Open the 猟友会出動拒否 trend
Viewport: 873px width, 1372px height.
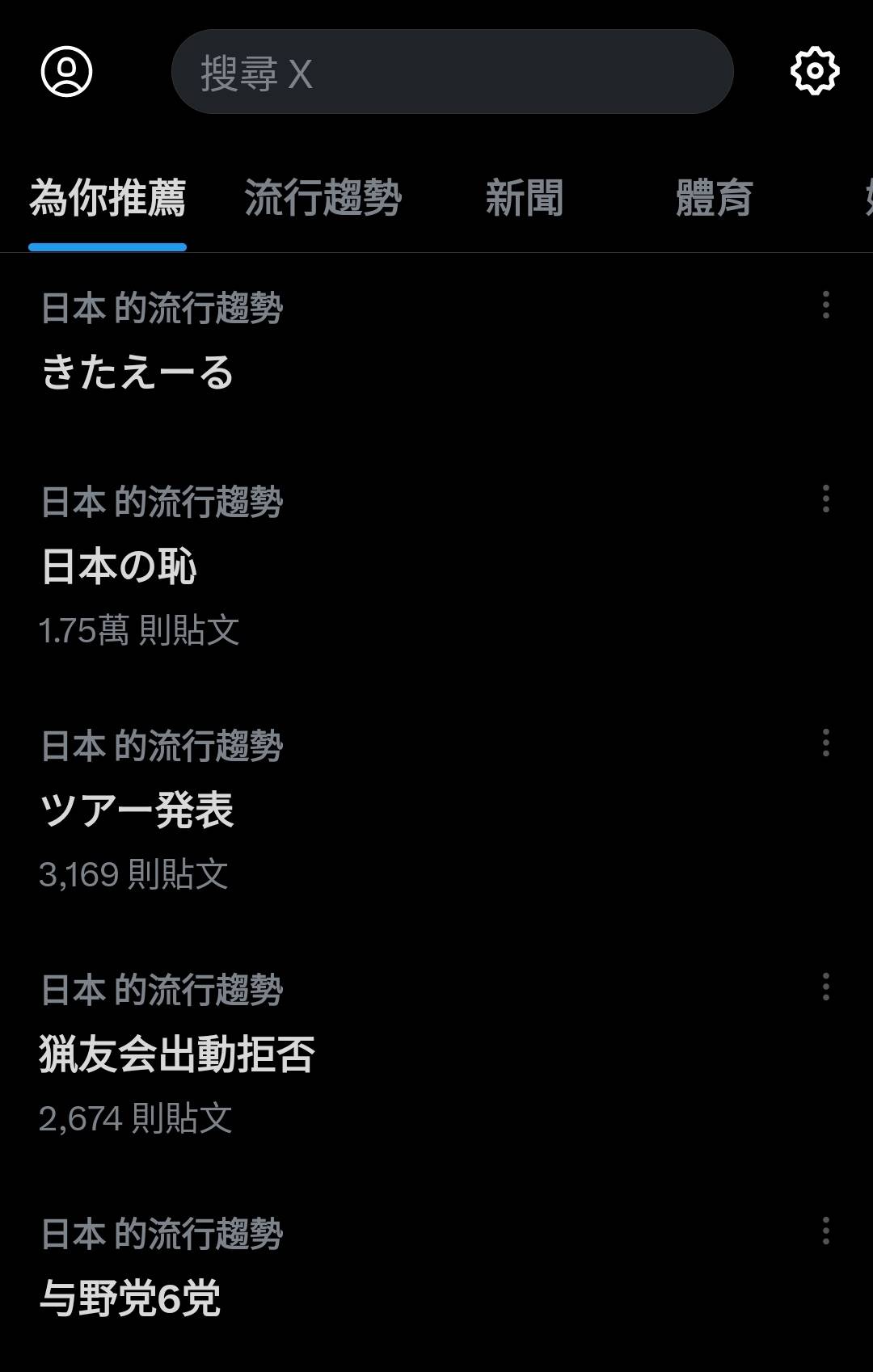(x=177, y=1054)
